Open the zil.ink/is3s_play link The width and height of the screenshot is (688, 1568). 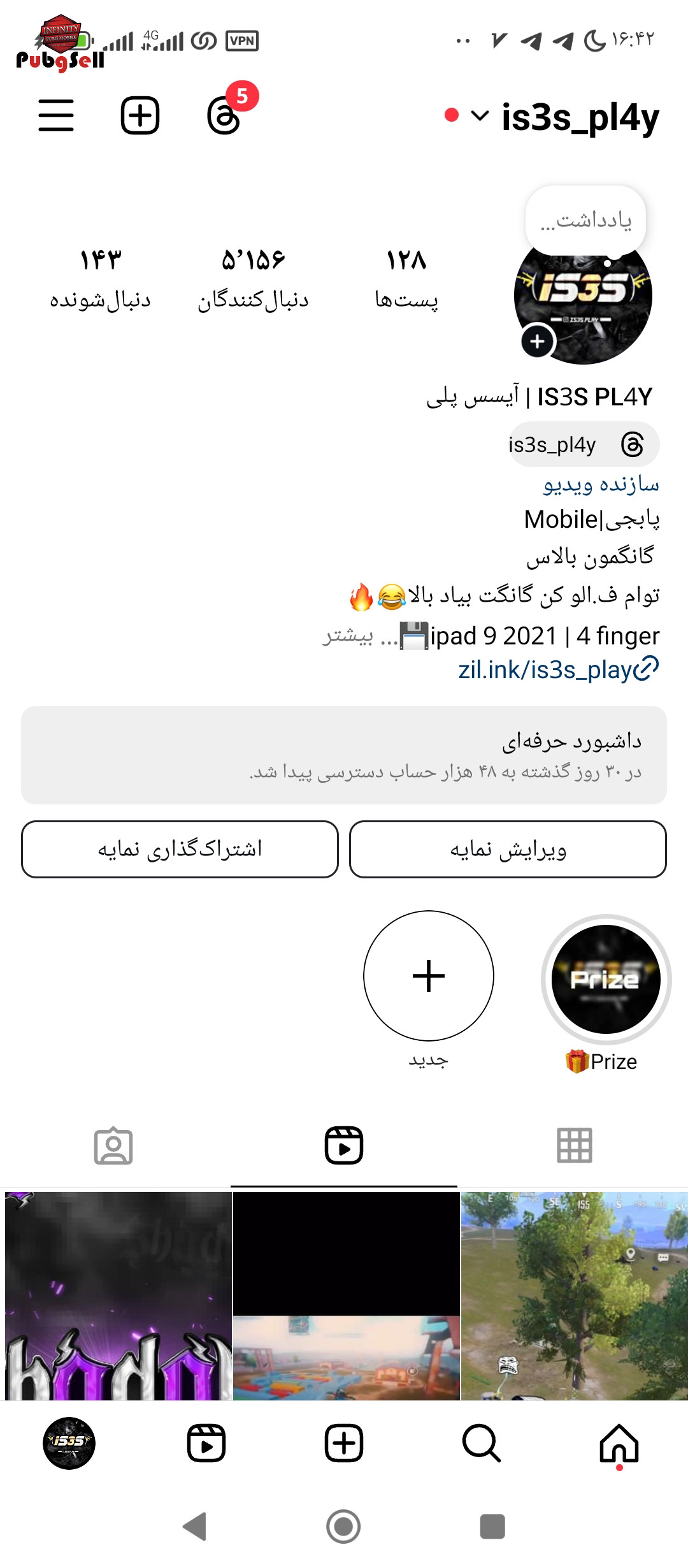[x=558, y=669]
